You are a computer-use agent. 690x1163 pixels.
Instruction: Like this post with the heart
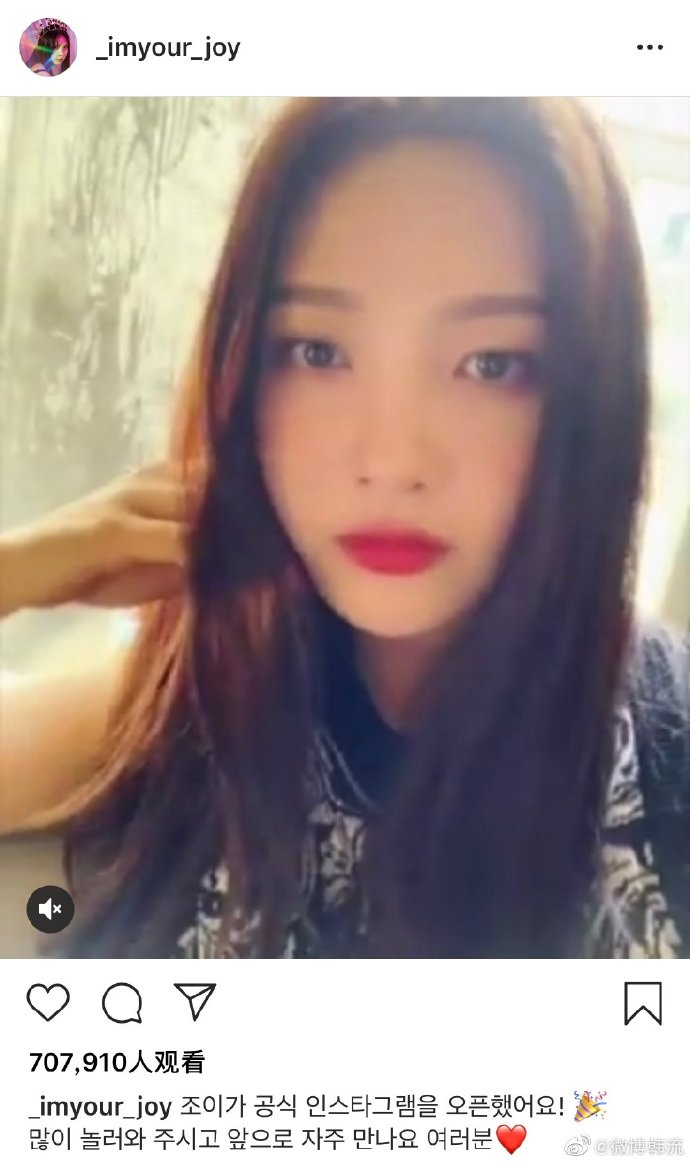pyautogui.click(x=47, y=1002)
